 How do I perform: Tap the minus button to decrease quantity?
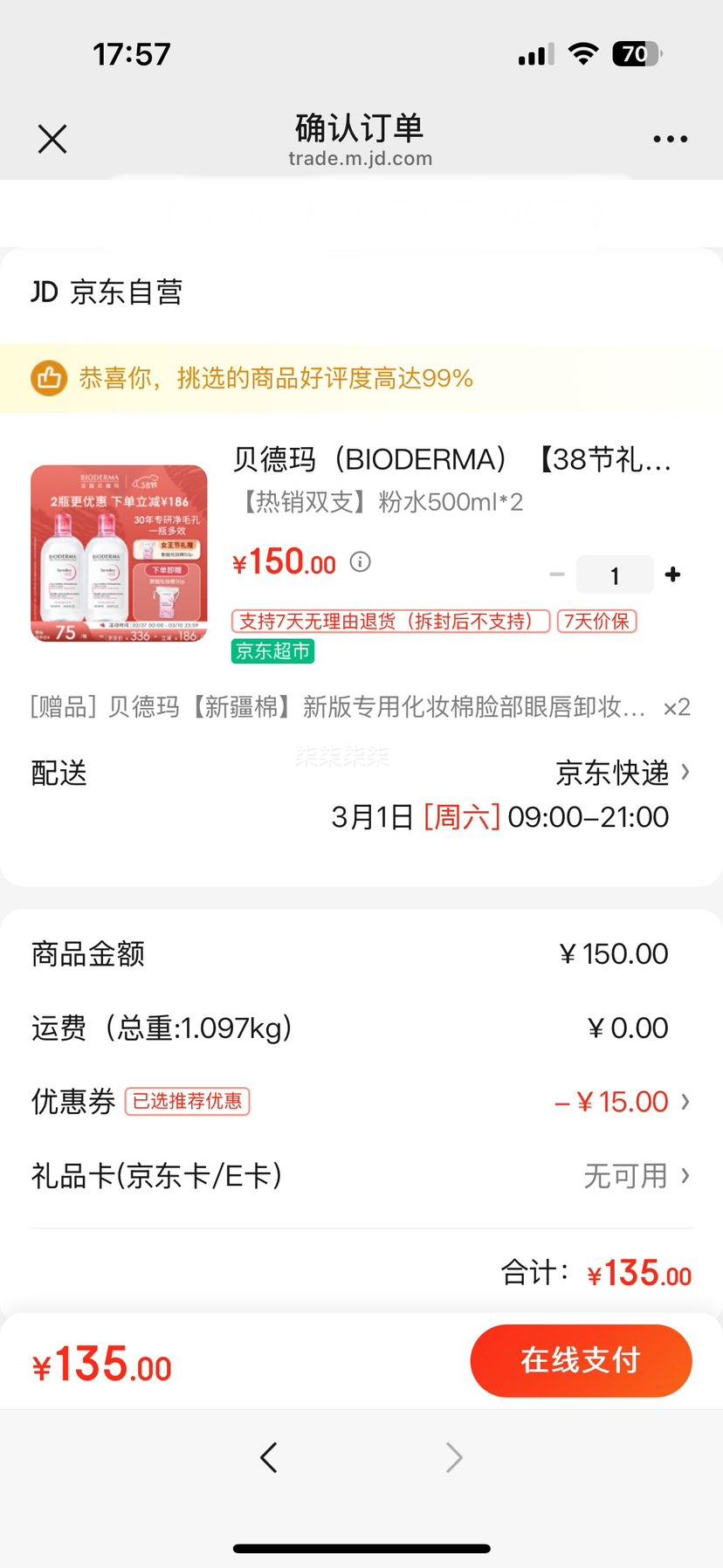pyautogui.click(x=556, y=574)
